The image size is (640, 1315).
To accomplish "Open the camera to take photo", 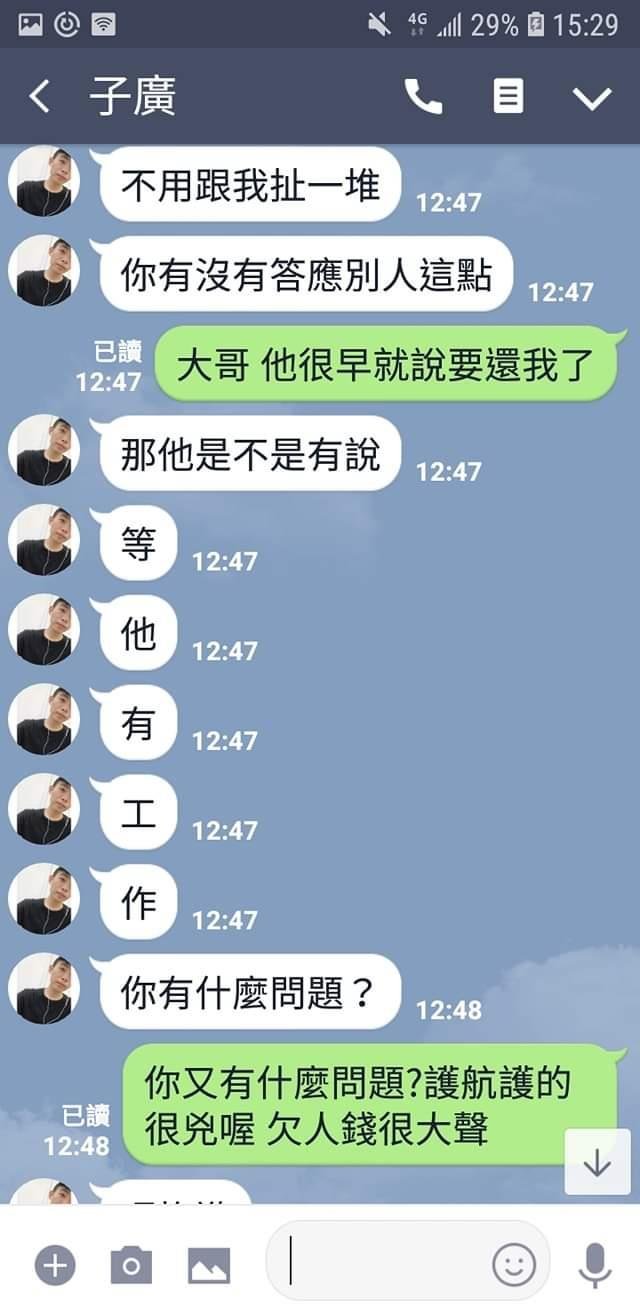I will click(x=131, y=1266).
